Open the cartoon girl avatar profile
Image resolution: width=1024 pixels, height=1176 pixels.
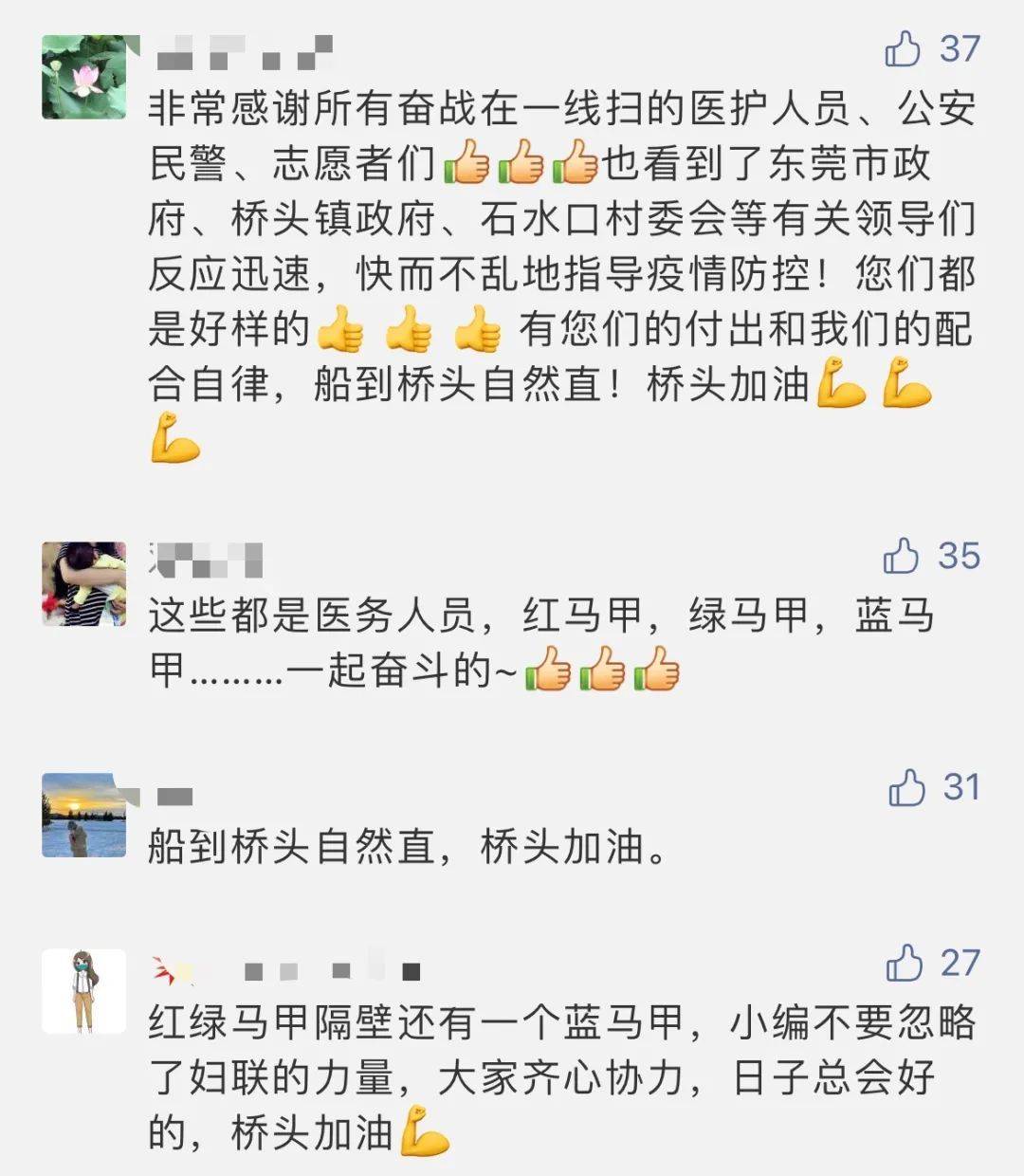tap(84, 991)
